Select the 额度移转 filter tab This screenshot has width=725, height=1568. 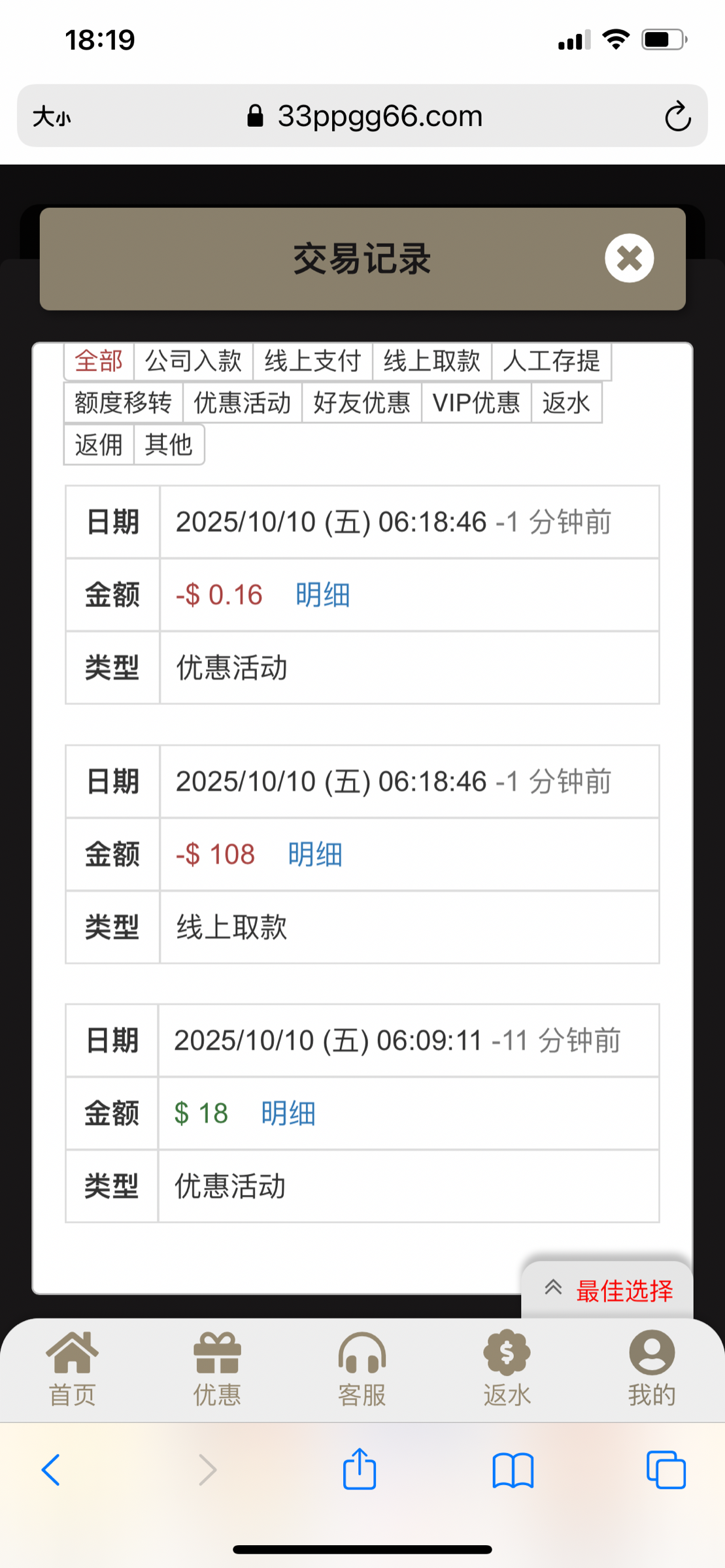coord(123,403)
